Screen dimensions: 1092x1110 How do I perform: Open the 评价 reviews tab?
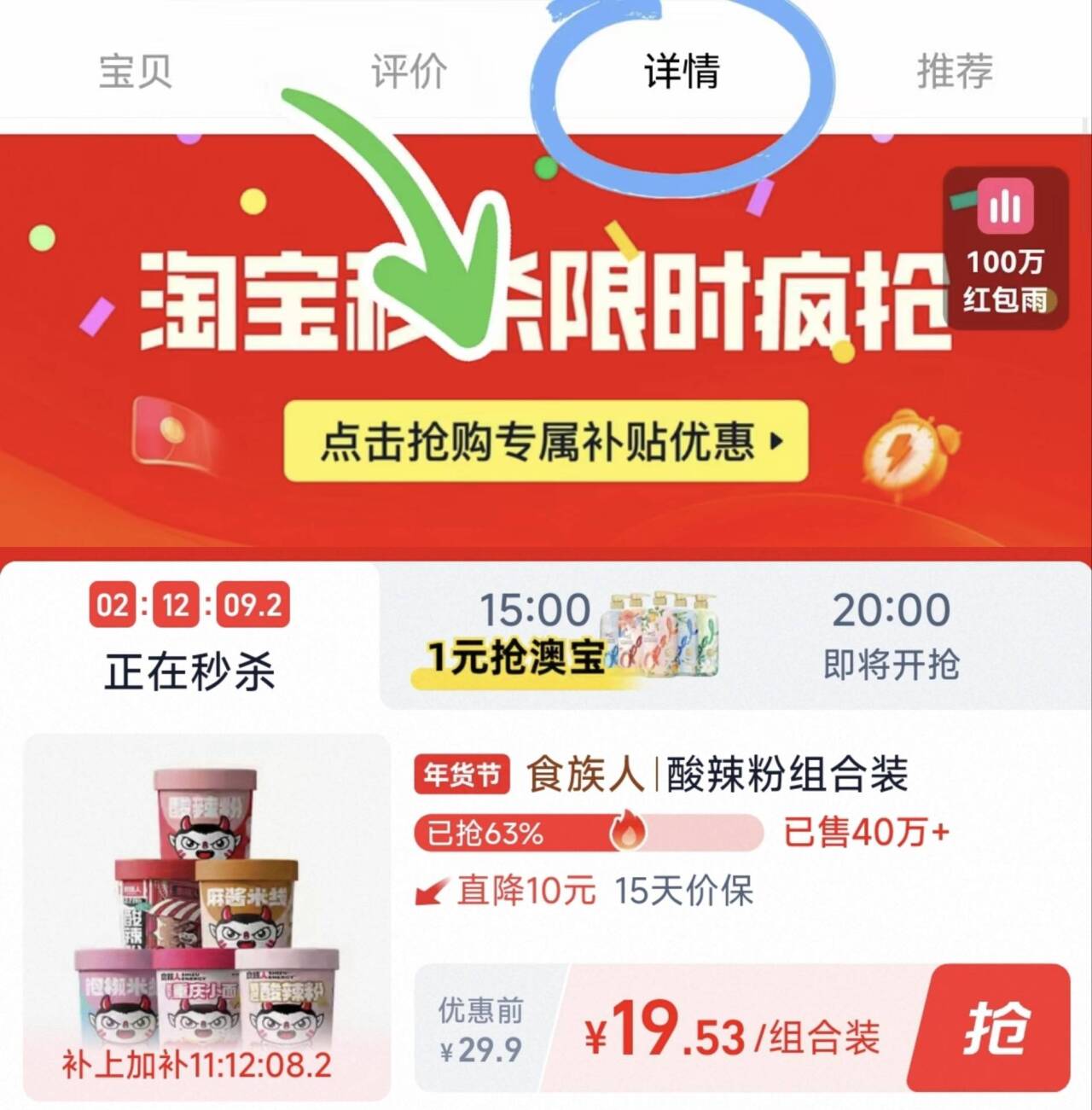[x=409, y=71]
